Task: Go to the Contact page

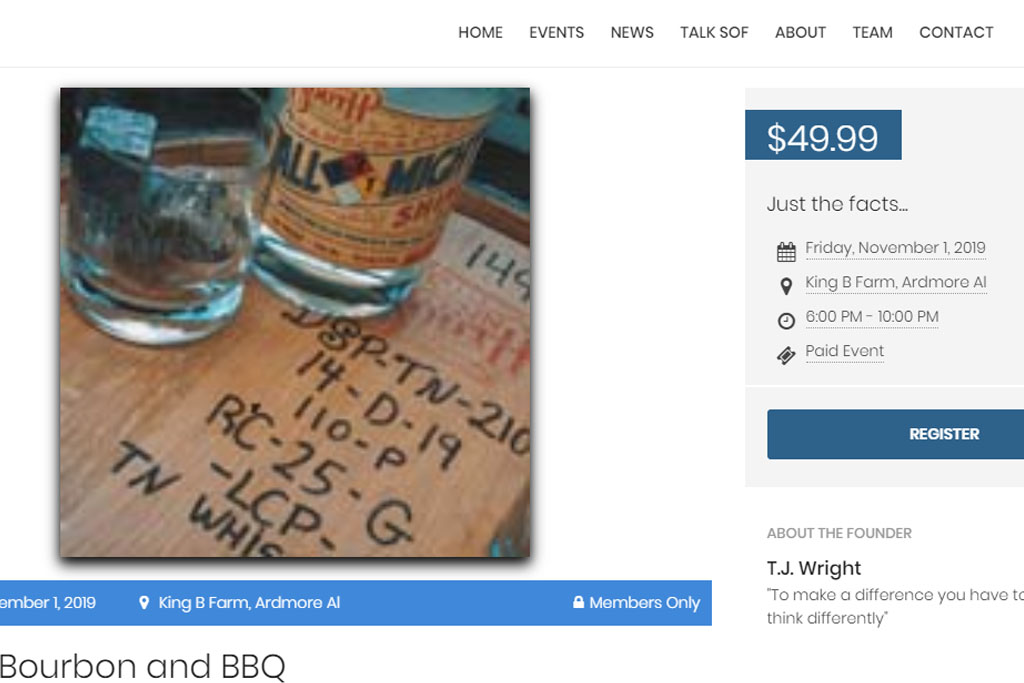Action: point(956,32)
